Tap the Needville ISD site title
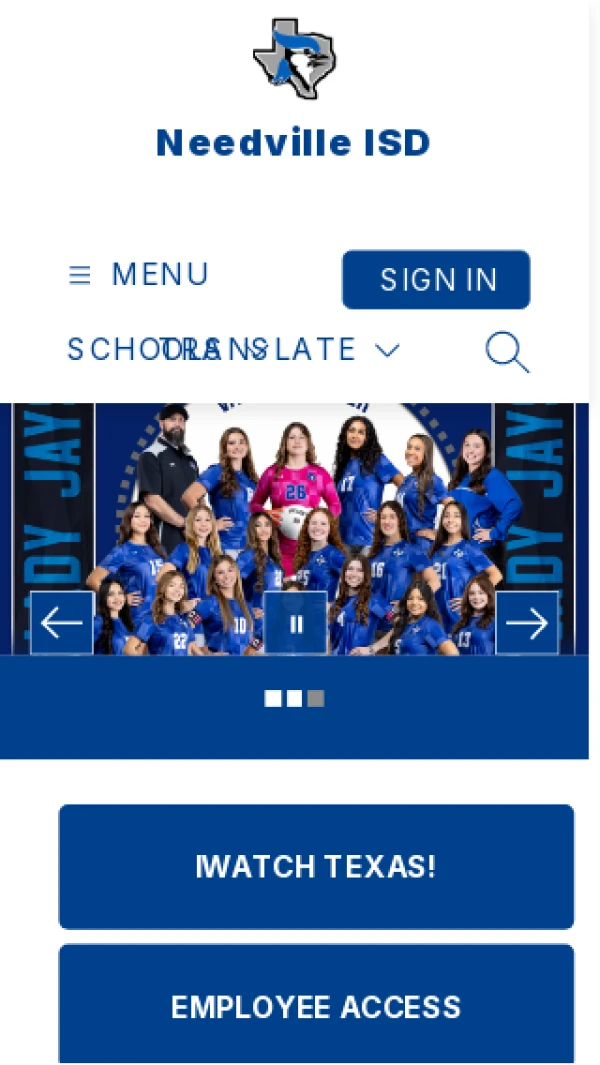This screenshot has height=1065, width=600. [293, 143]
